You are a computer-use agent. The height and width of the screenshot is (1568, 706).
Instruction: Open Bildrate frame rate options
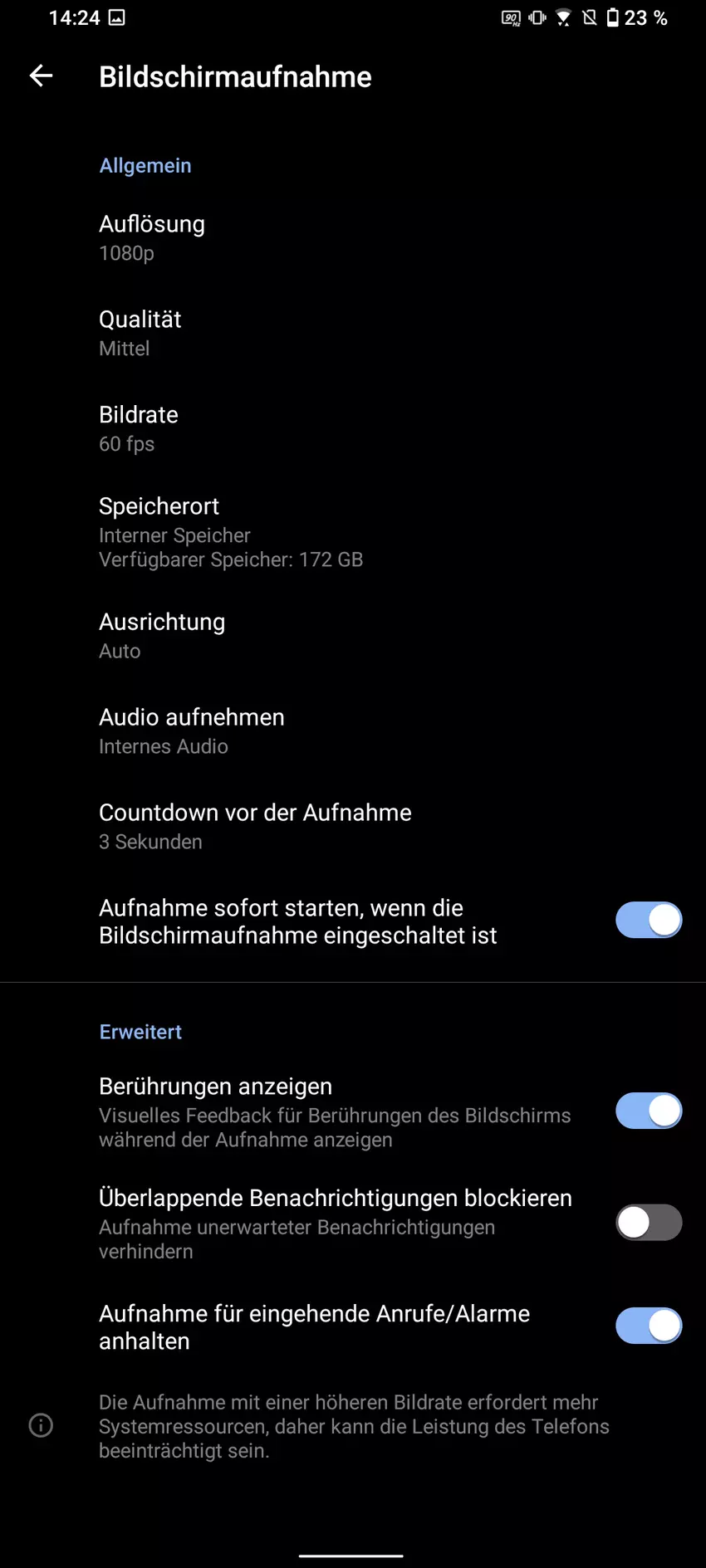(x=139, y=428)
